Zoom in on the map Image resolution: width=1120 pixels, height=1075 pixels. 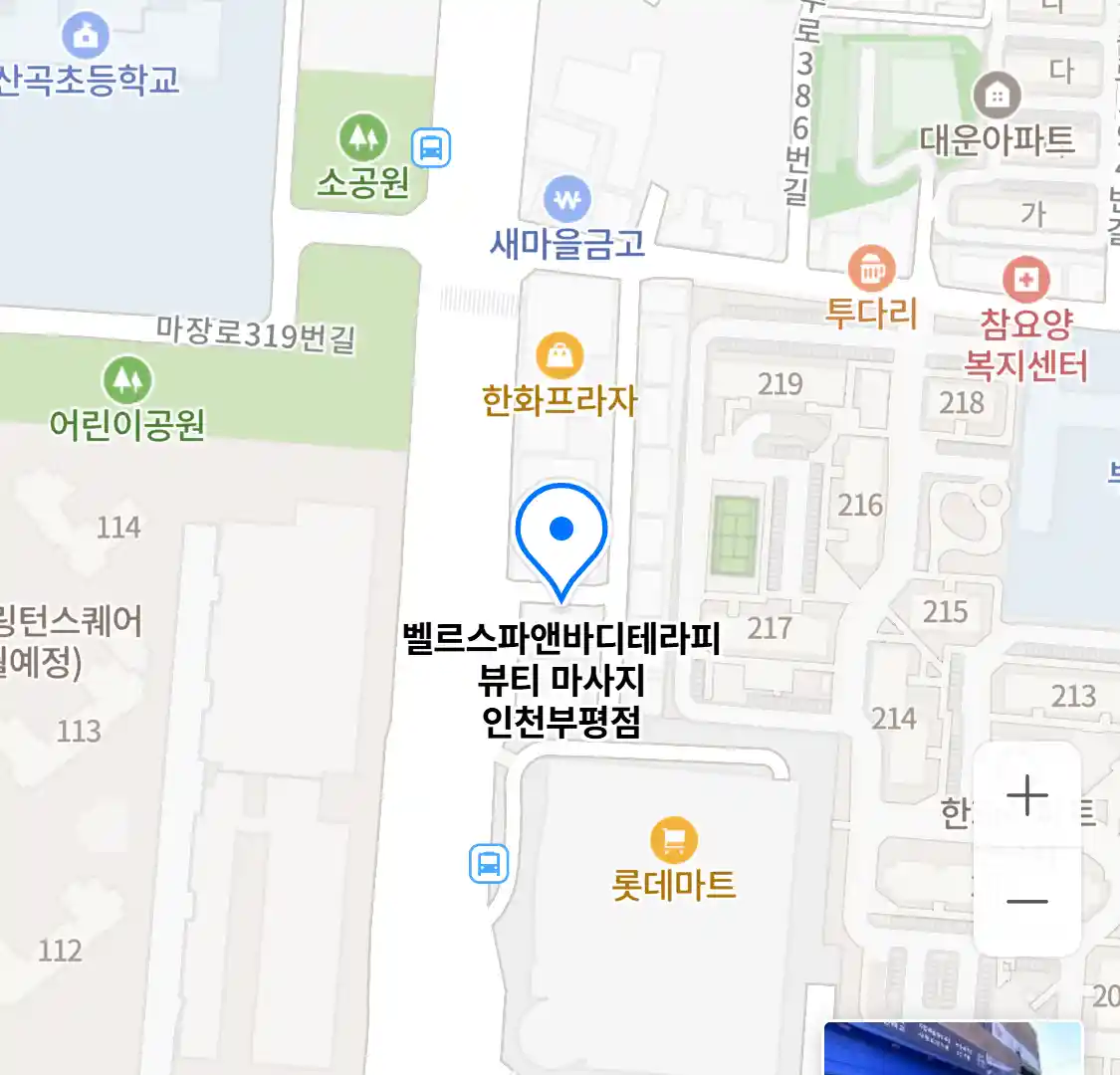click(x=1026, y=796)
